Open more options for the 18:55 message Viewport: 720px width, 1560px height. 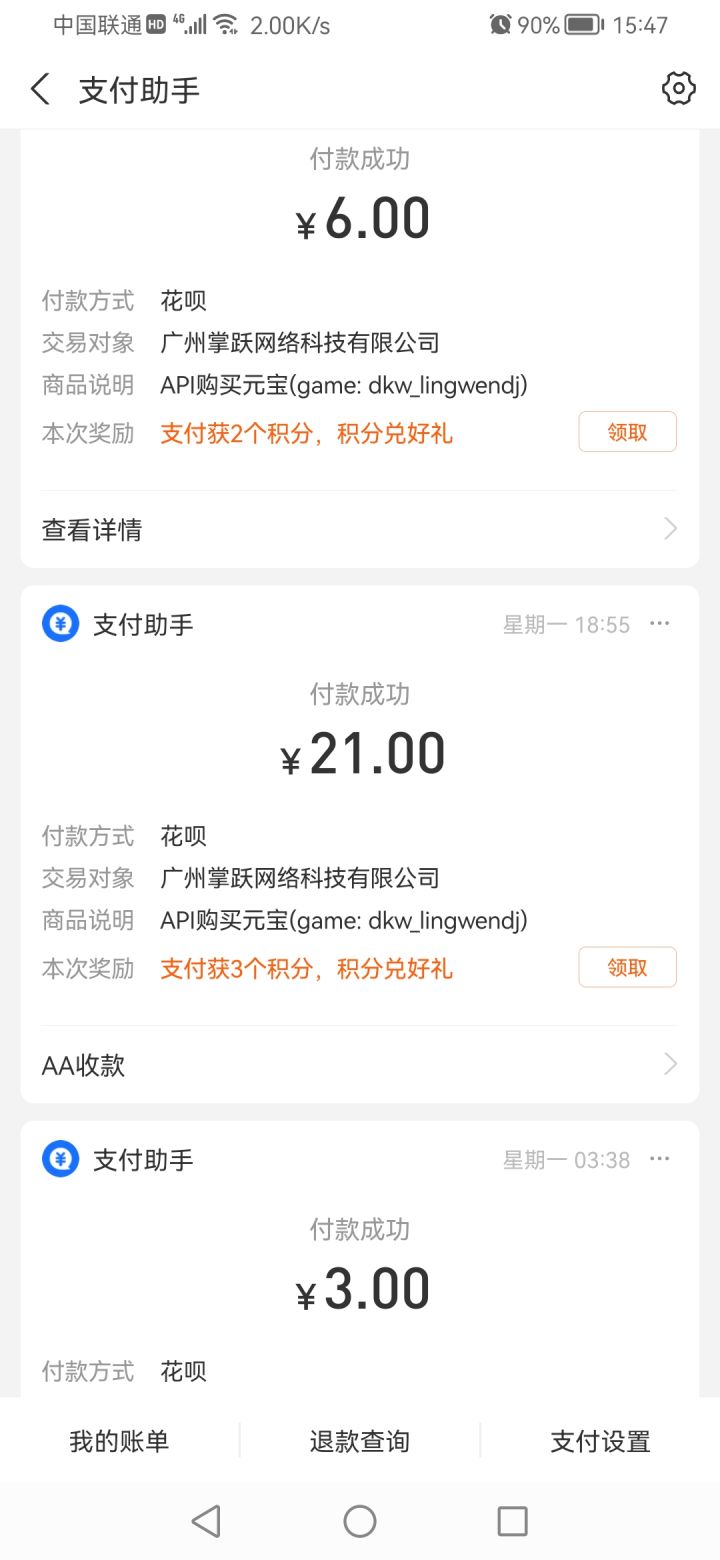659,624
